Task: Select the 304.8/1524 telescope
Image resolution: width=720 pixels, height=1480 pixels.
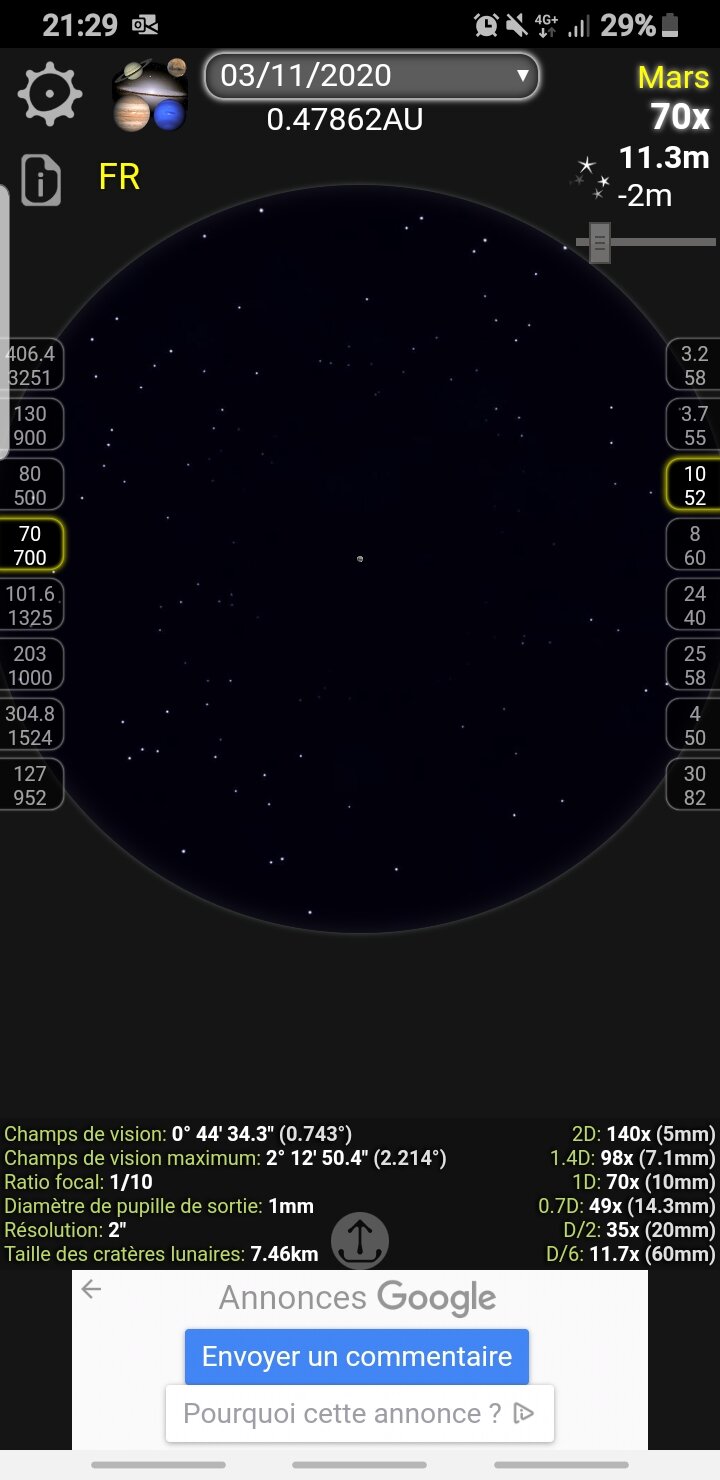Action: [x=31, y=725]
